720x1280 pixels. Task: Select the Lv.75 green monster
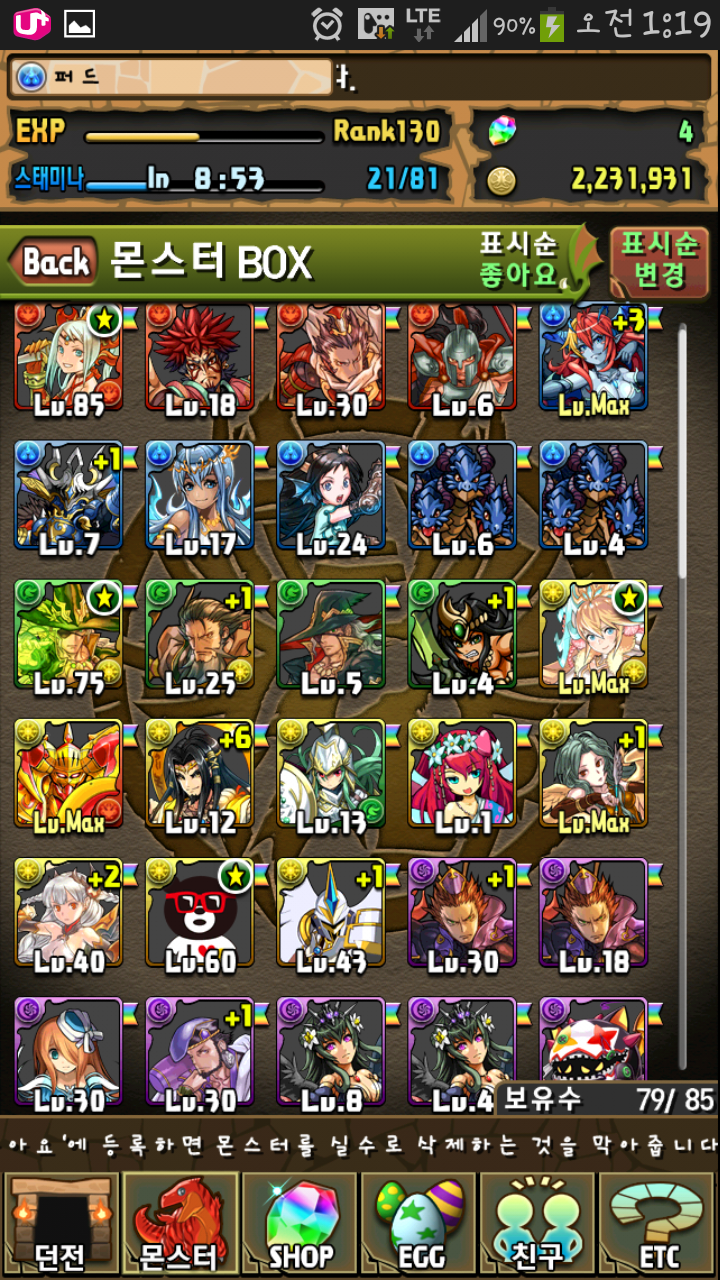[x=68, y=636]
